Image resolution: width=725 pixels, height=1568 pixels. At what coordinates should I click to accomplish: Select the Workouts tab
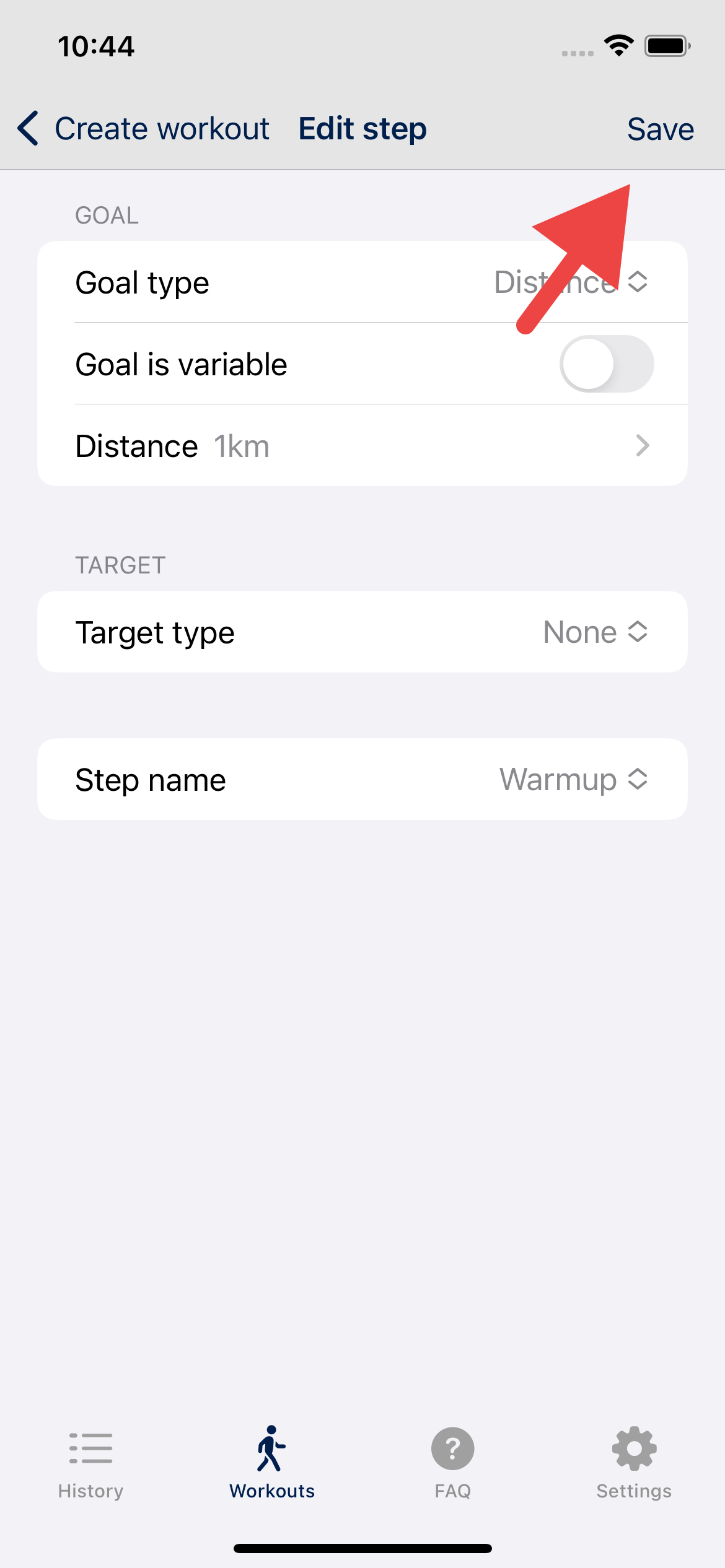(x=272, y=1463)
